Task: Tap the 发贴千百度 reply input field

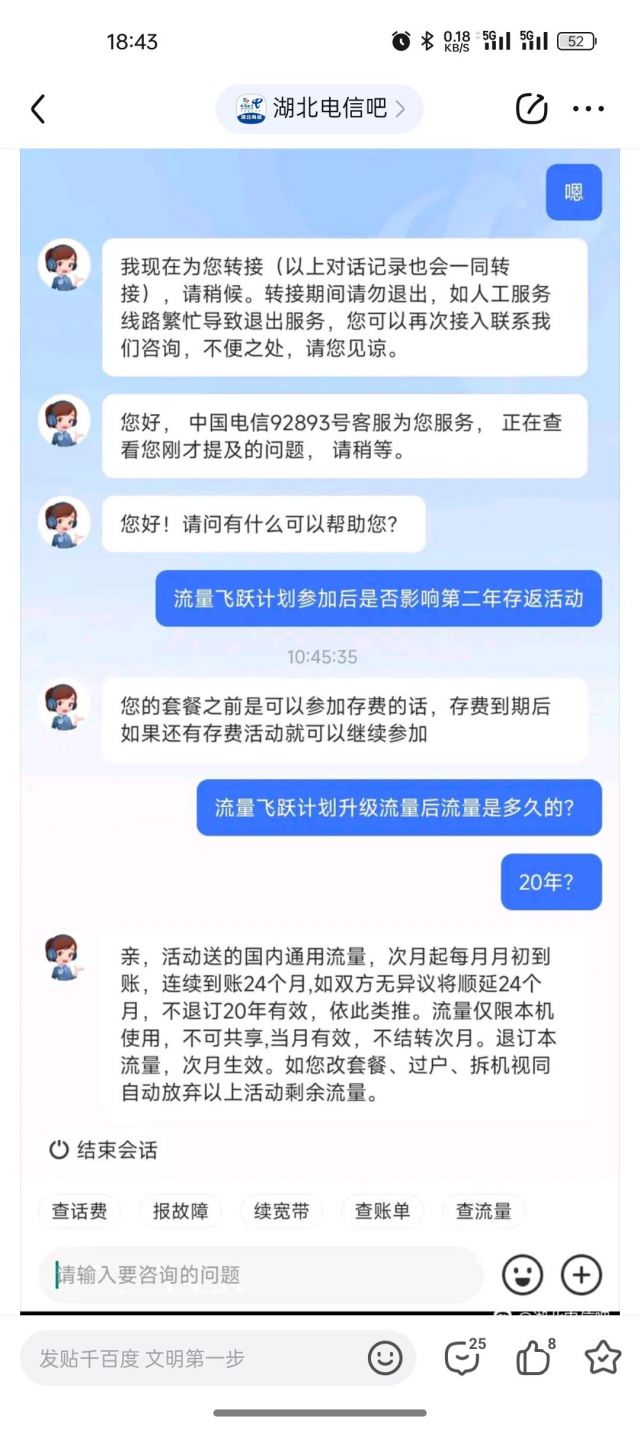Action: (190, 1358)
